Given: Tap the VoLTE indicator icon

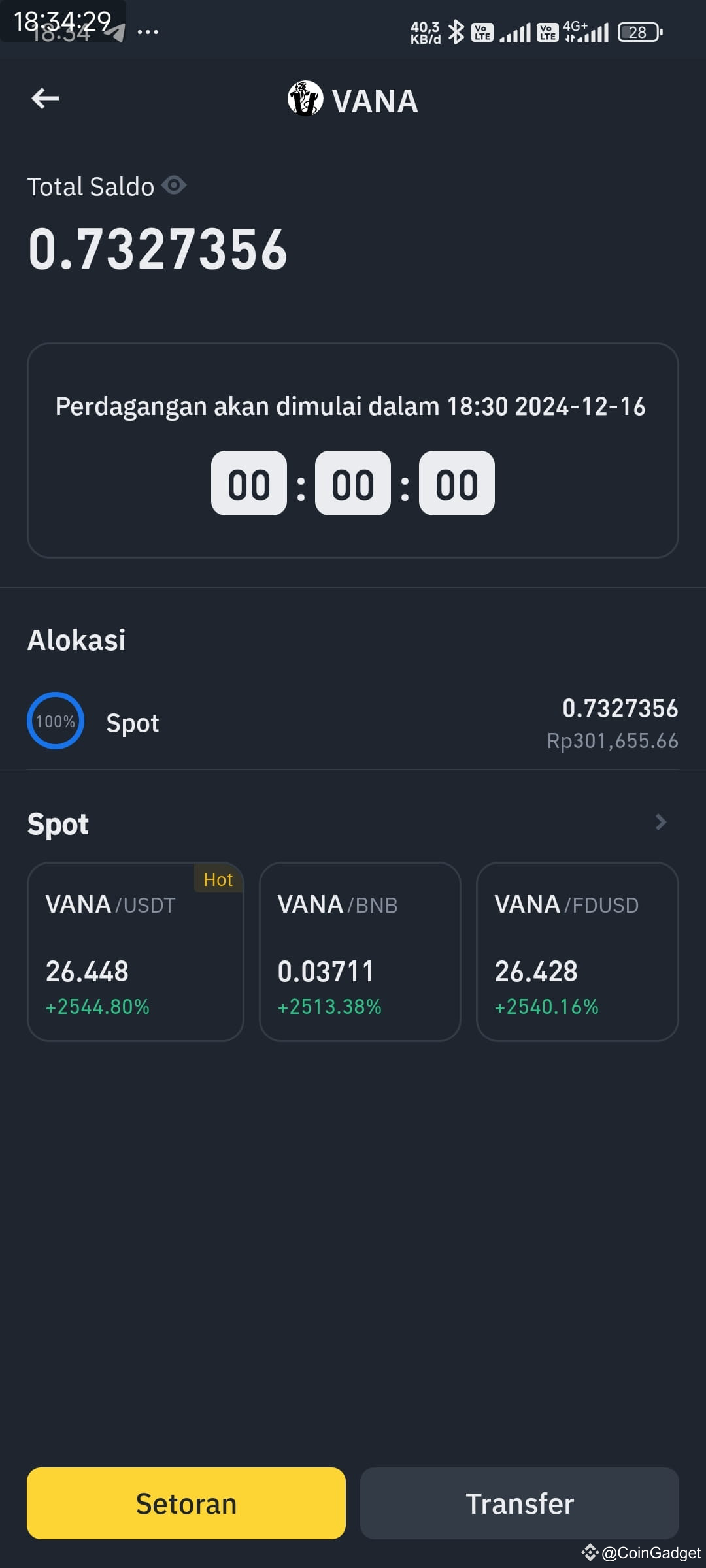Looking at the screenshot, I should [482, 31].
